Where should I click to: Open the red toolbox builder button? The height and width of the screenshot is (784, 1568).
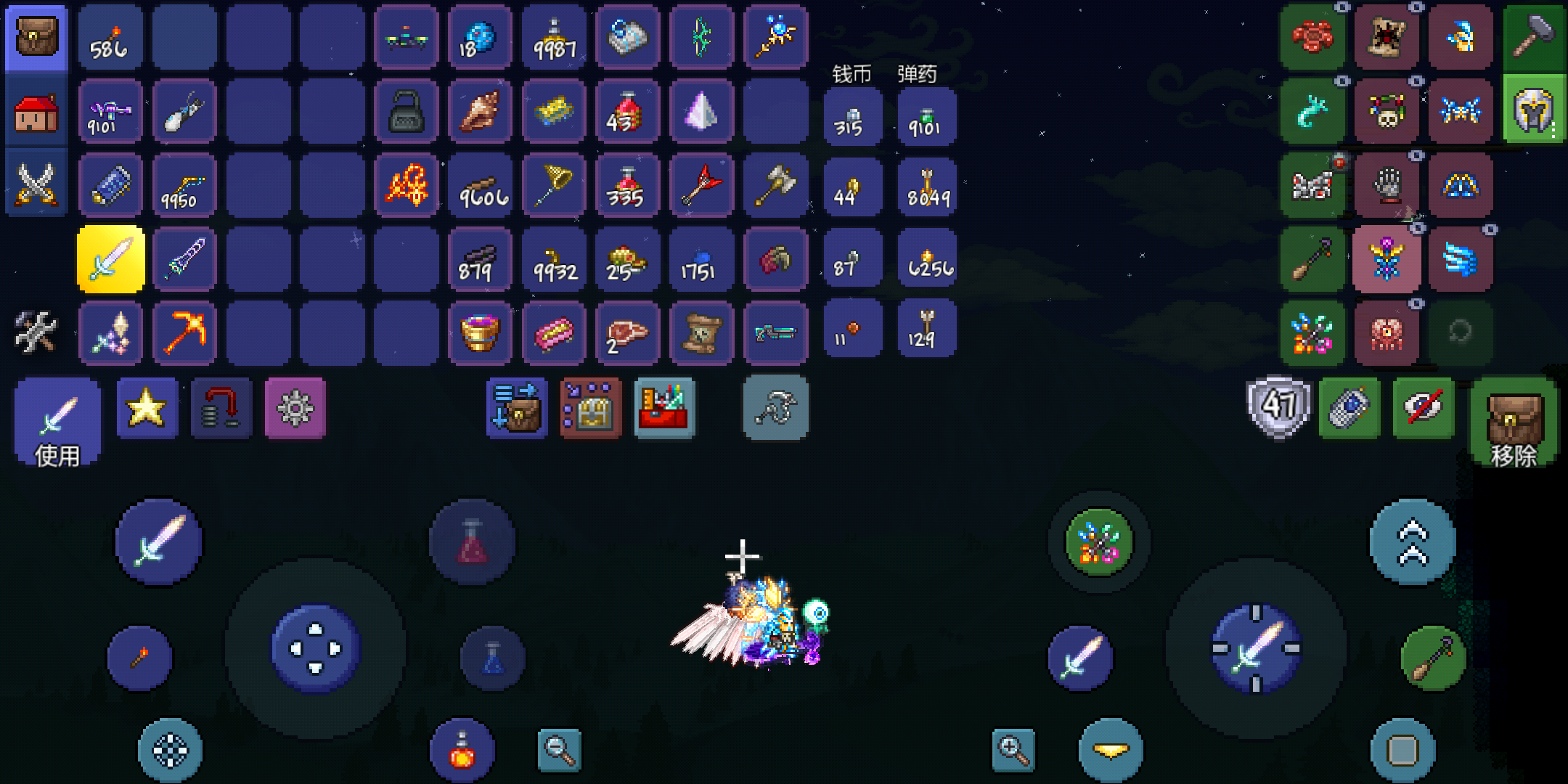tap(664, 408)
